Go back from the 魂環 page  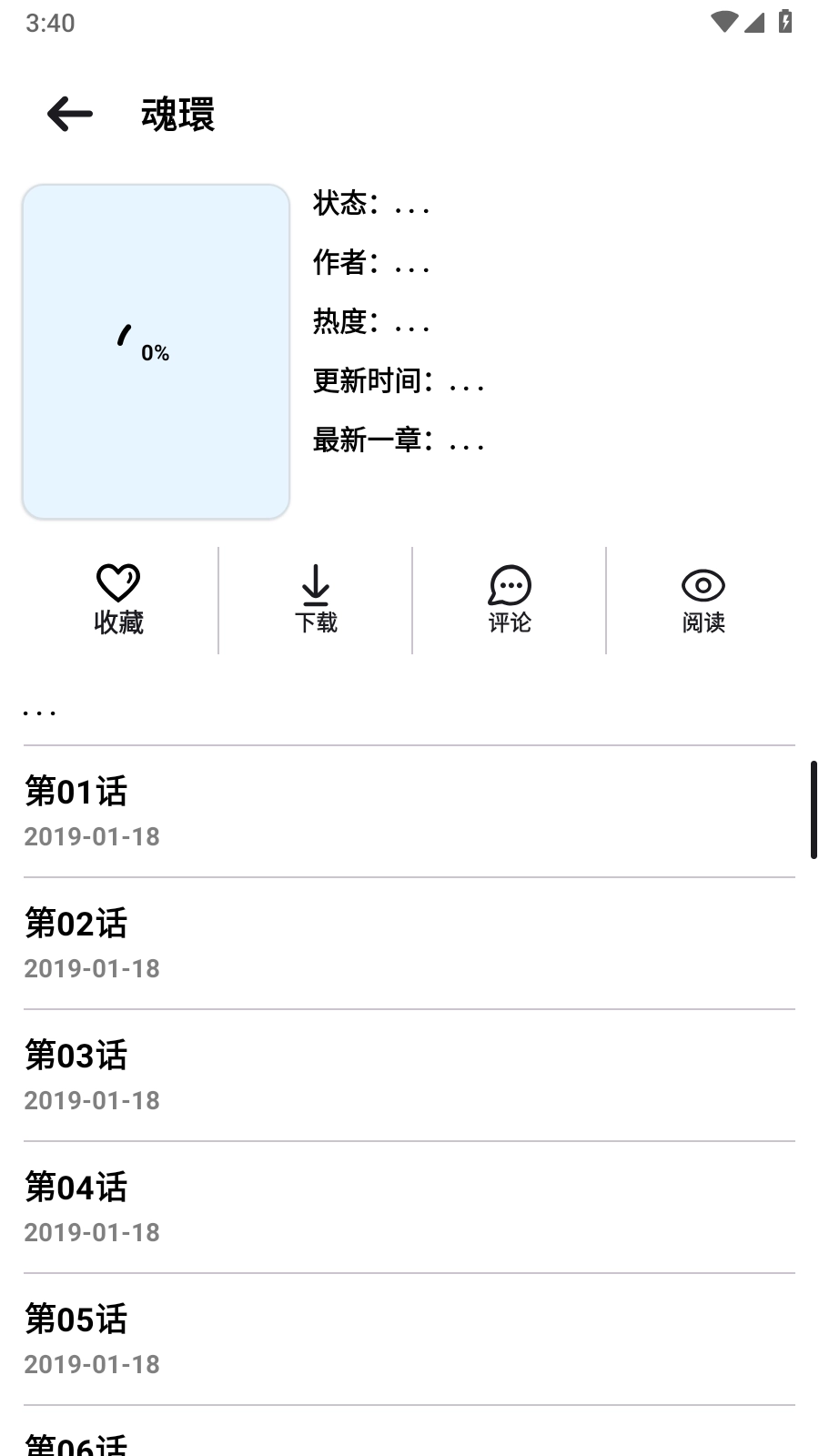point(70,115)
